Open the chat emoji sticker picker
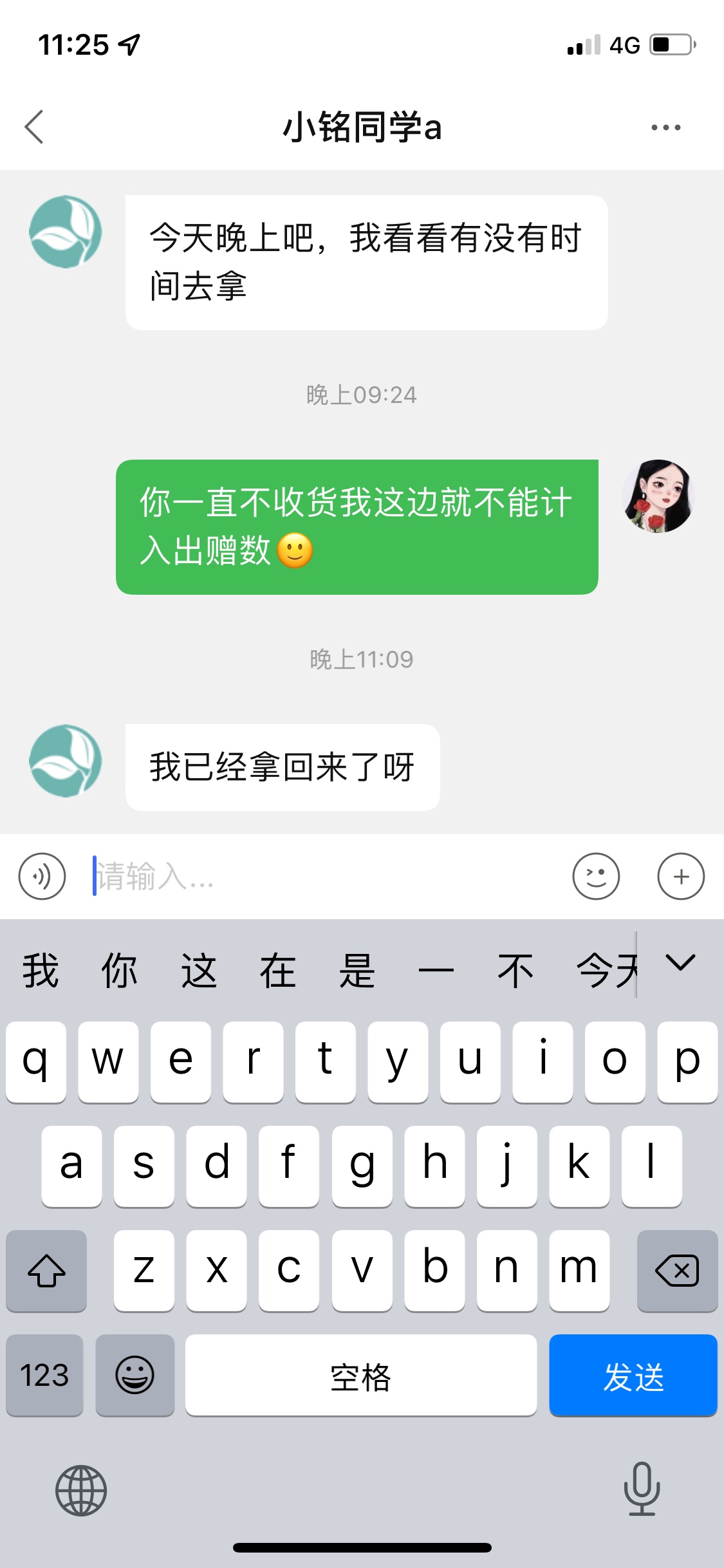This screenshot has height=1568, width=724. 596,876
